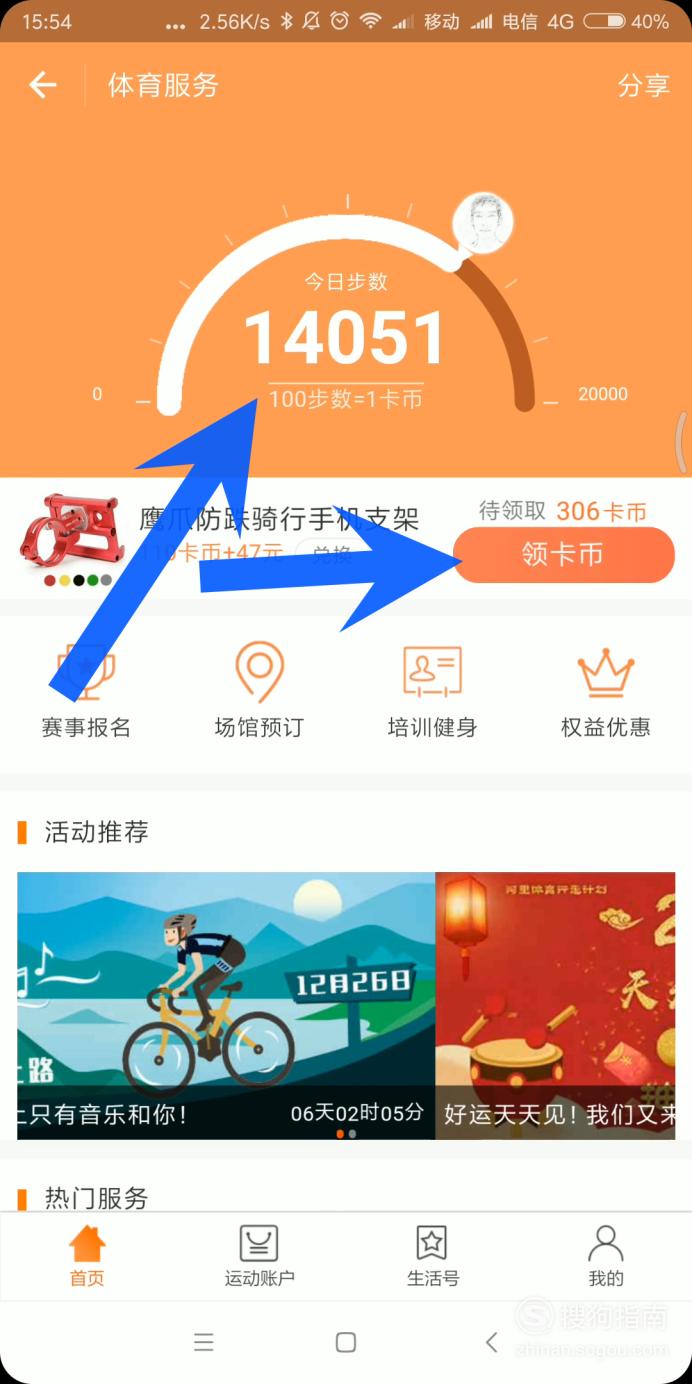Viewport: 692px width, 1384px height.
Task: Tap 领卡币 to claim coins
Action: click(564, 554)
